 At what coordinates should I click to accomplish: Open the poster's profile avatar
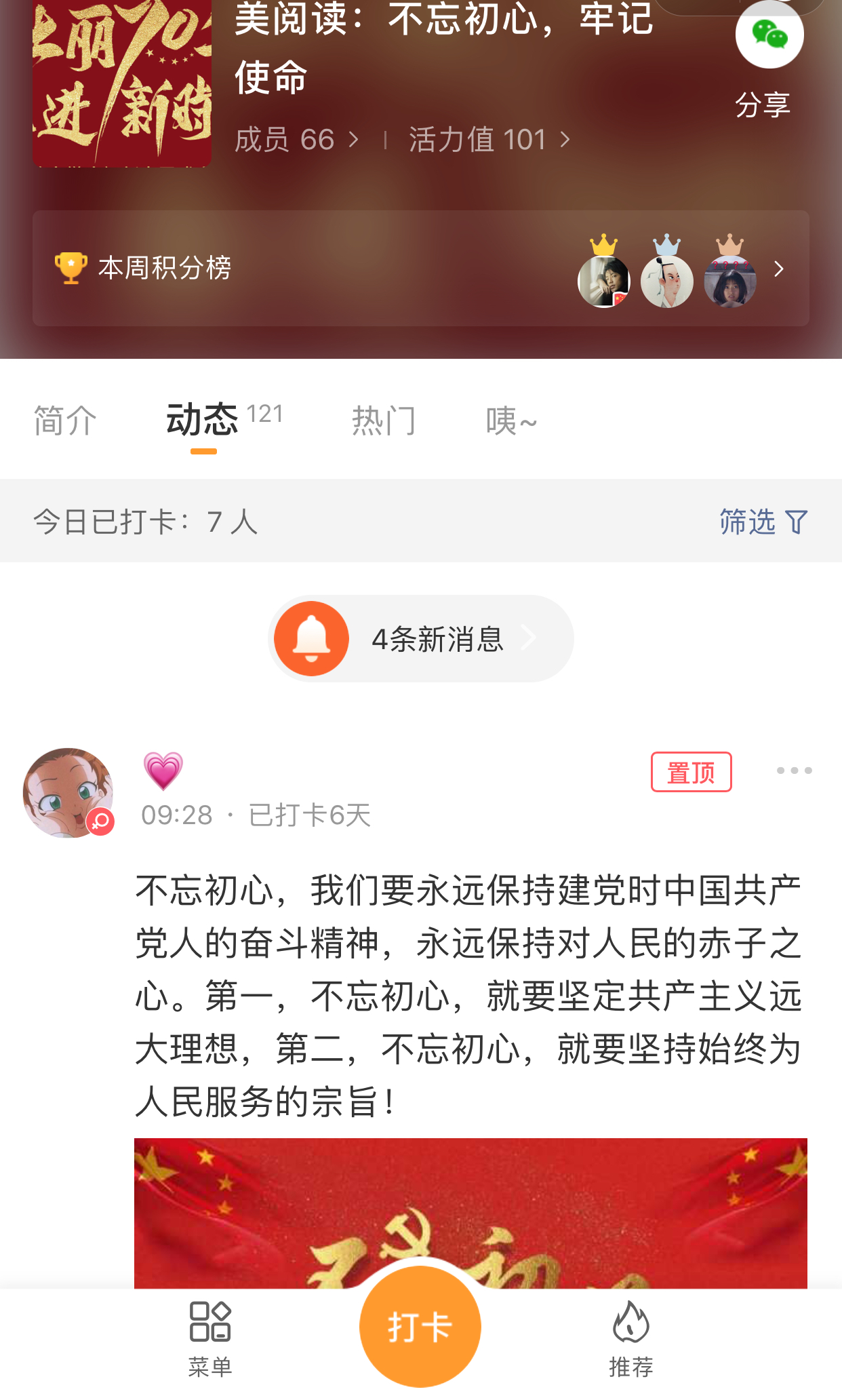point(68,792)
